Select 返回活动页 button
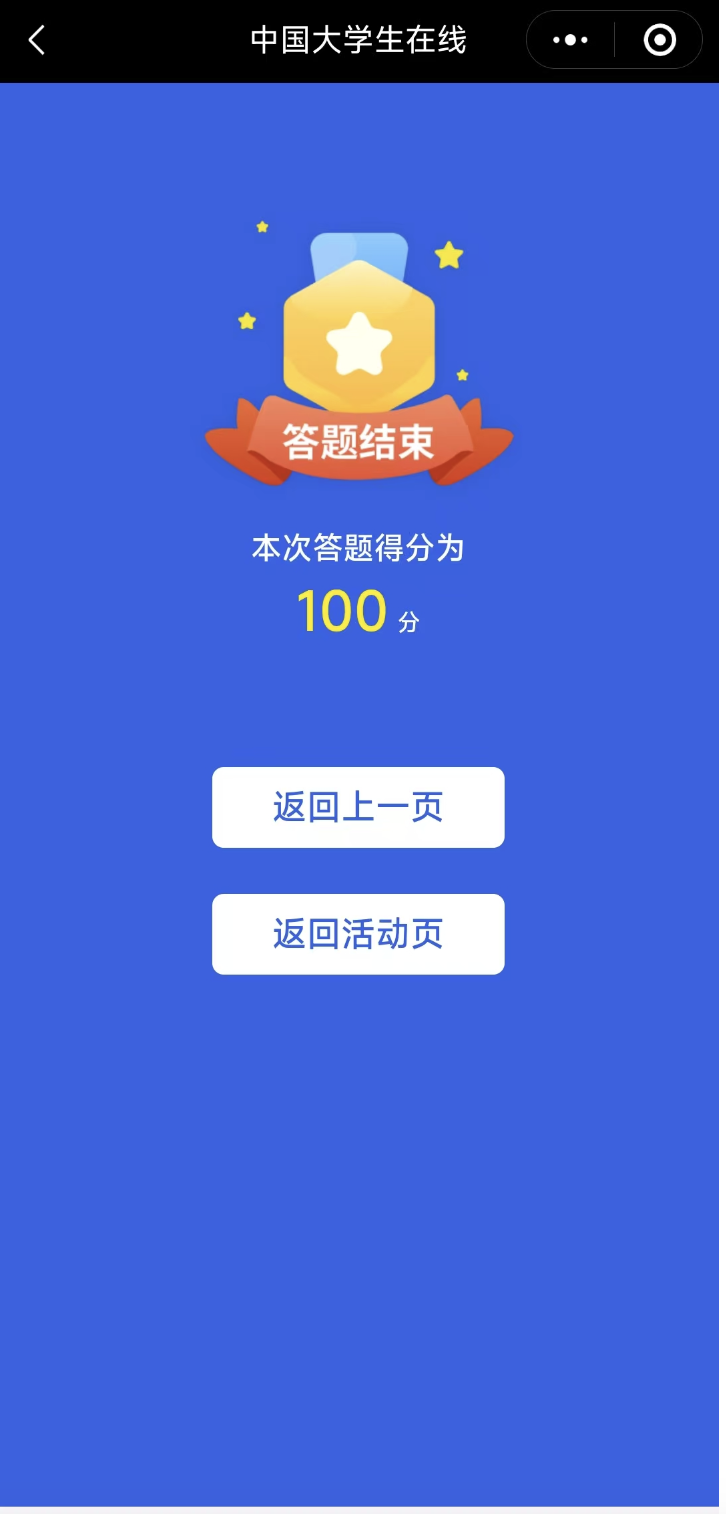 click(x=358, y=934)
